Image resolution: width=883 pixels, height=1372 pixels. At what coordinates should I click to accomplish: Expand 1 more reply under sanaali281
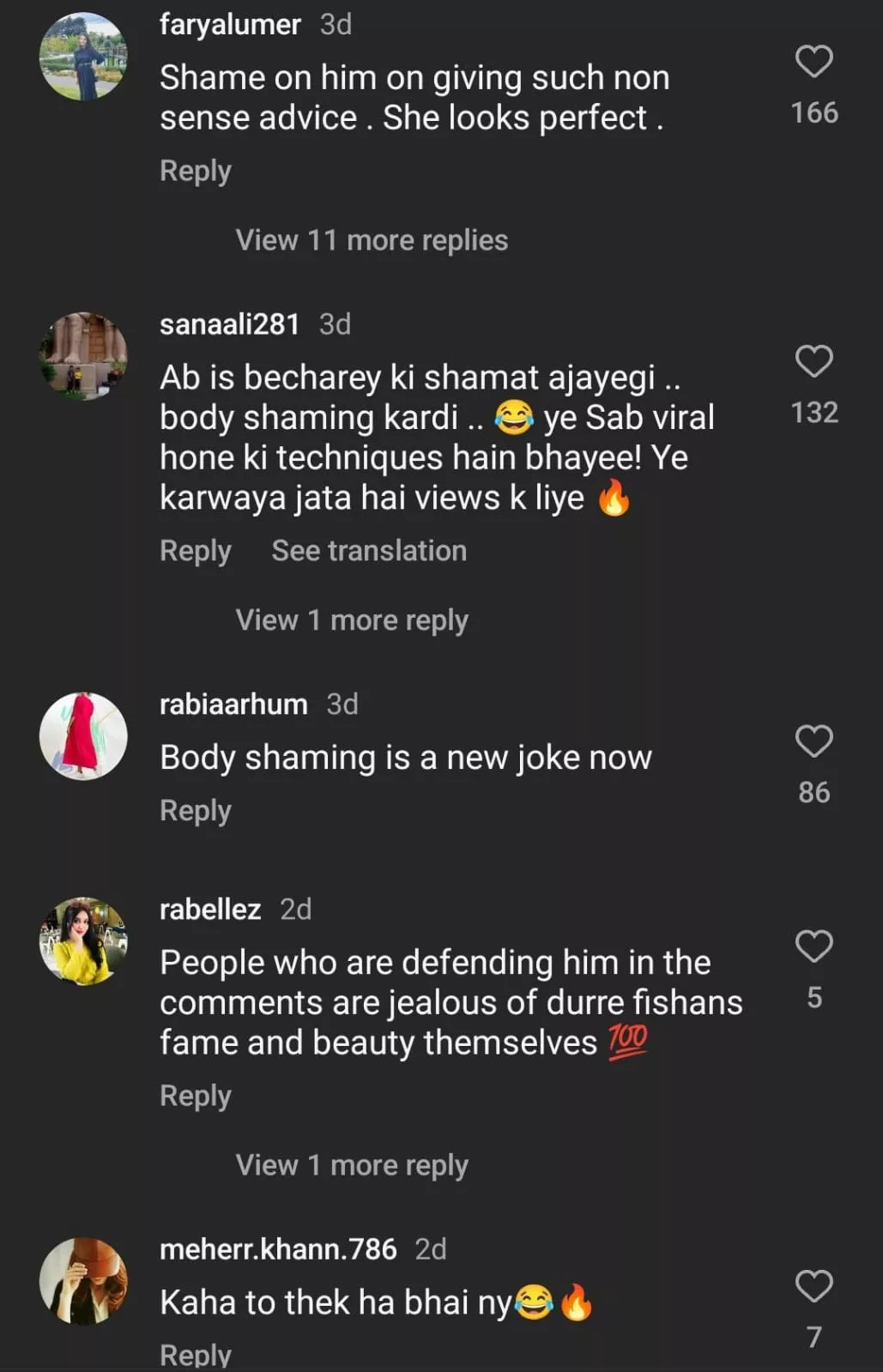[x=352, y=620]
